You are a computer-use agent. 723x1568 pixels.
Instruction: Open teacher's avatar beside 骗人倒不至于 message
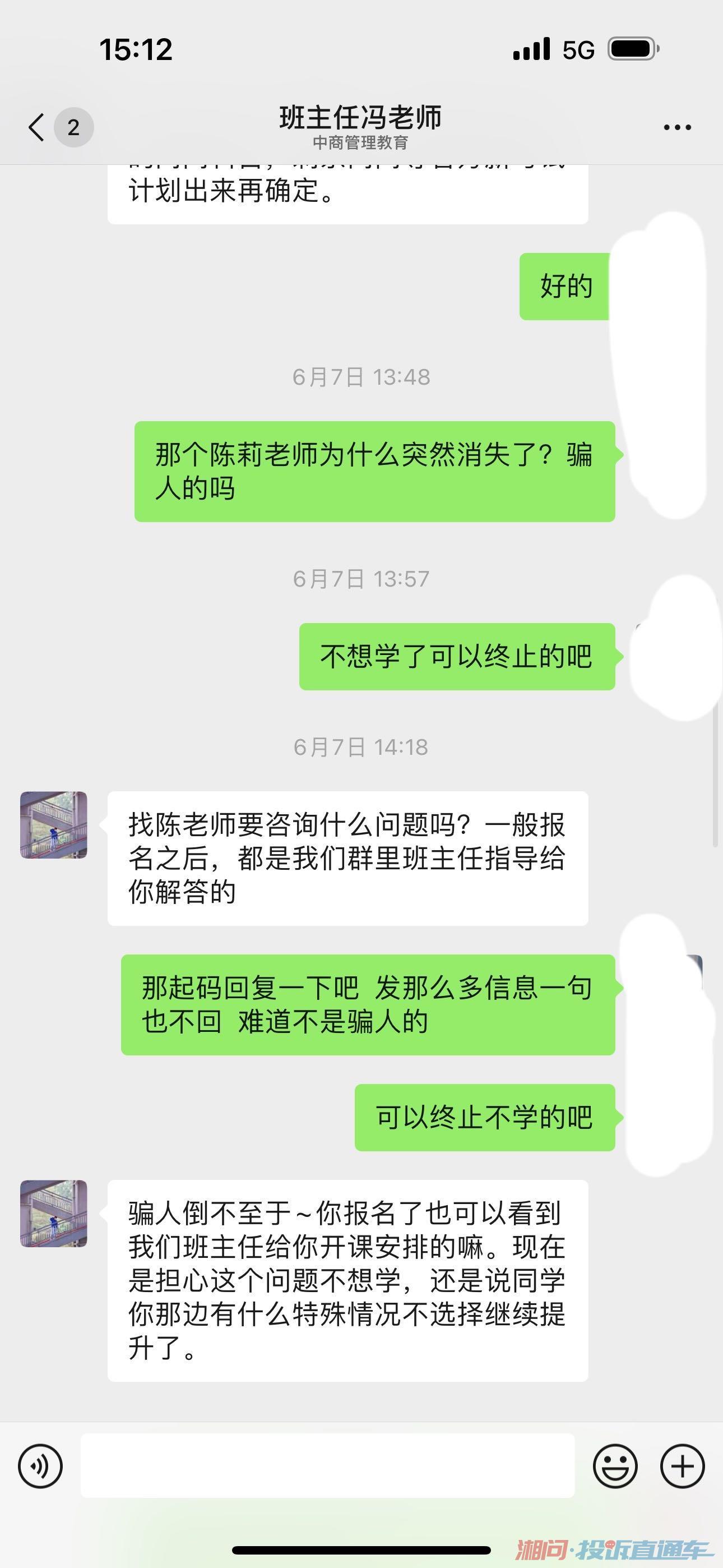coord(54,1214)
